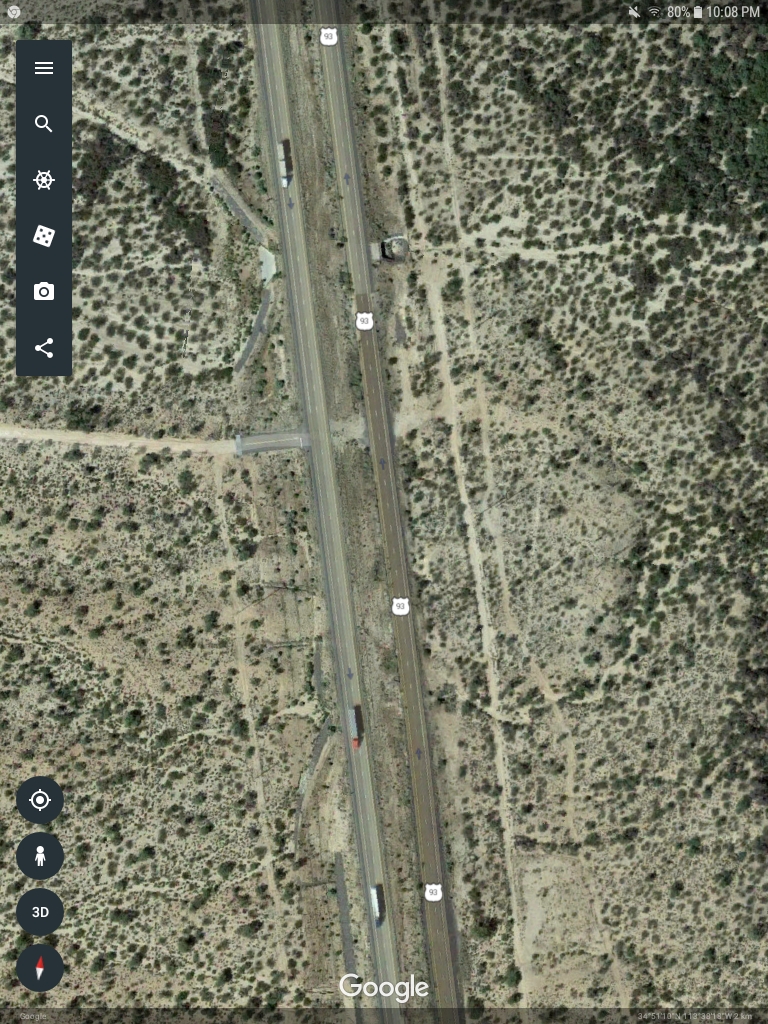Open the search tool
Viewport: 768px width, 1024px height.
[44, 124]
